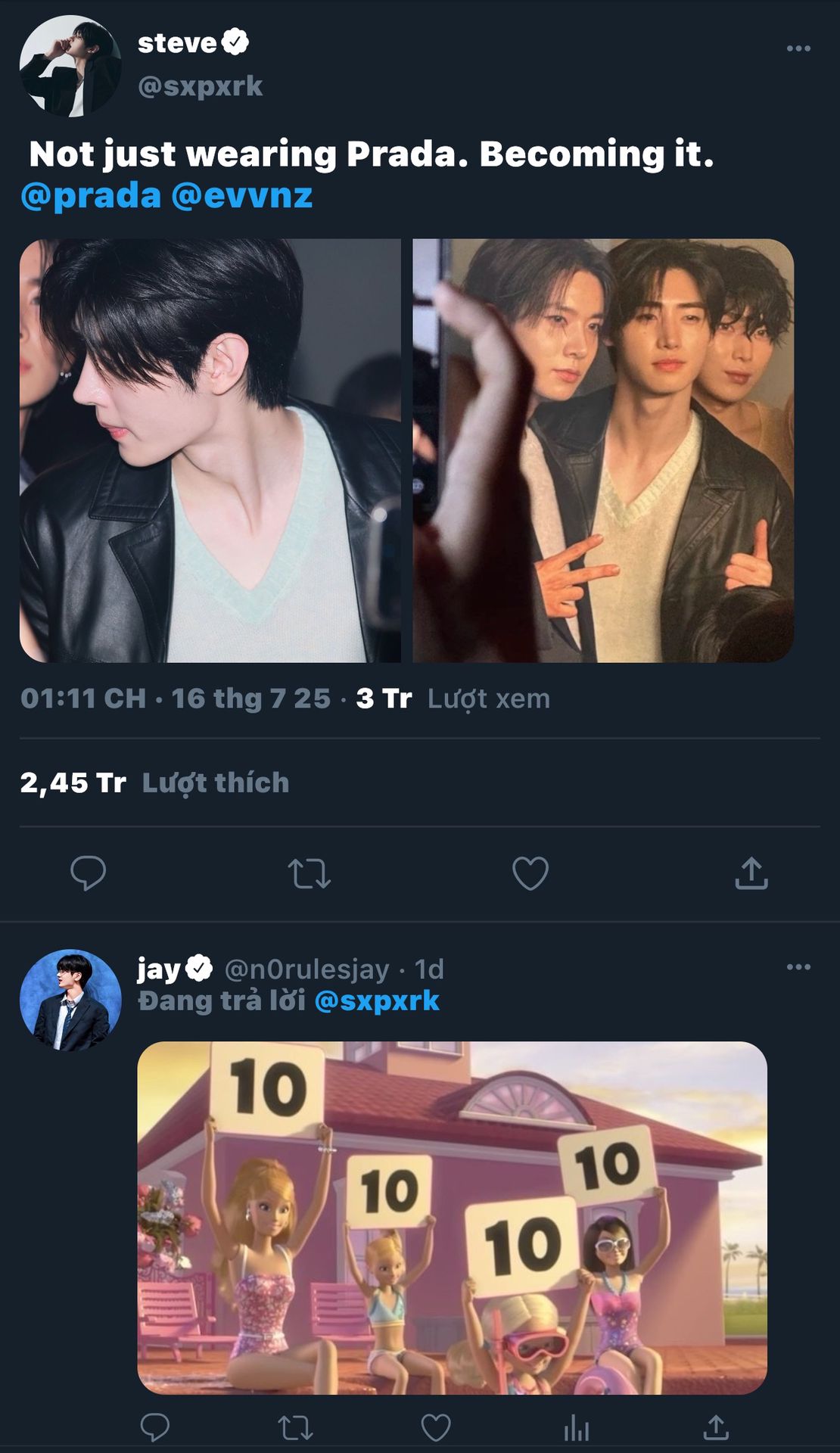Open steve's profile picture
Viewport: 840px width, 1453px height.
tap(70, 66)
